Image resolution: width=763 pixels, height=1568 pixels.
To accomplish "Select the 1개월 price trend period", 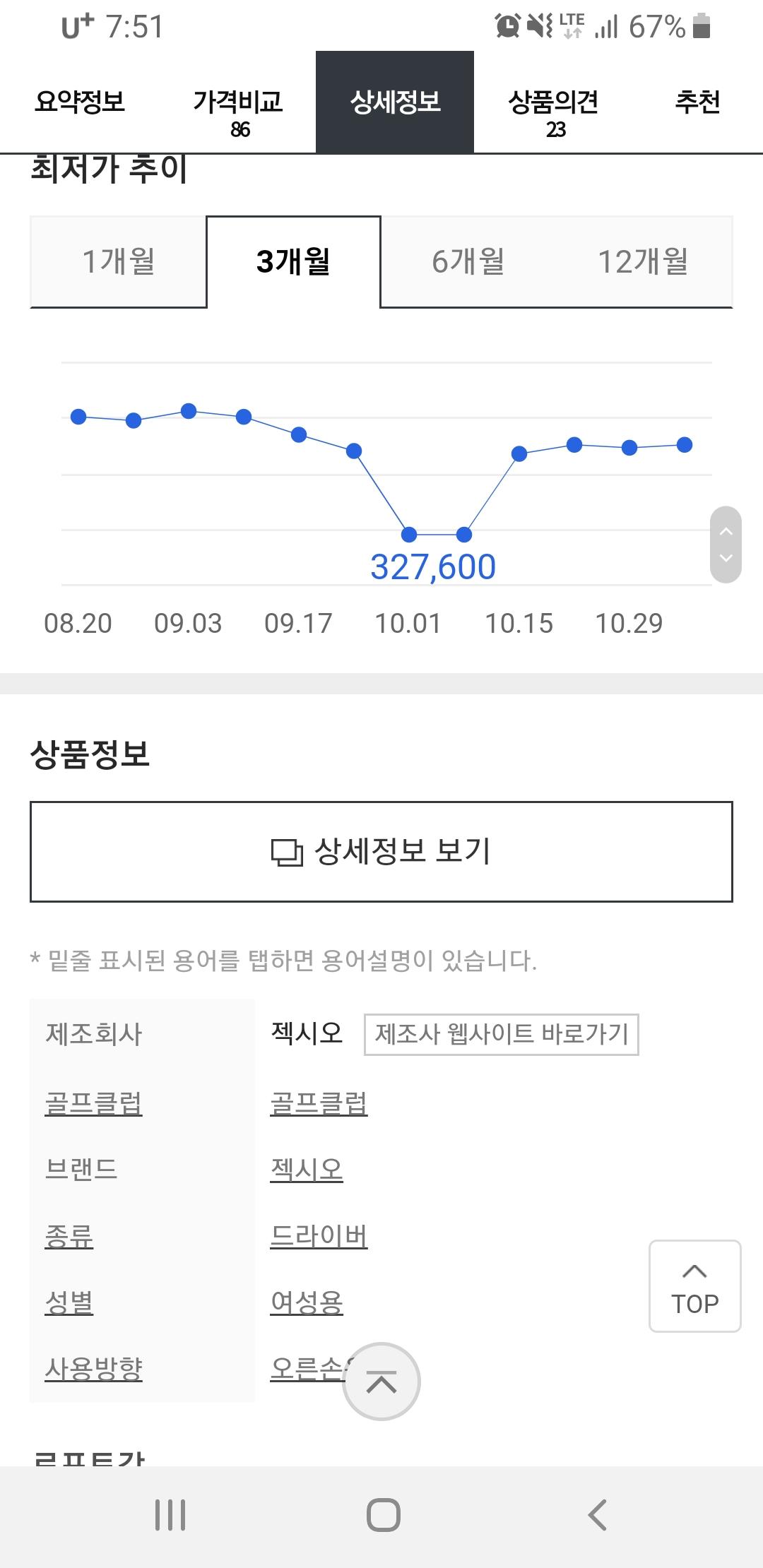I will (119, 261).
